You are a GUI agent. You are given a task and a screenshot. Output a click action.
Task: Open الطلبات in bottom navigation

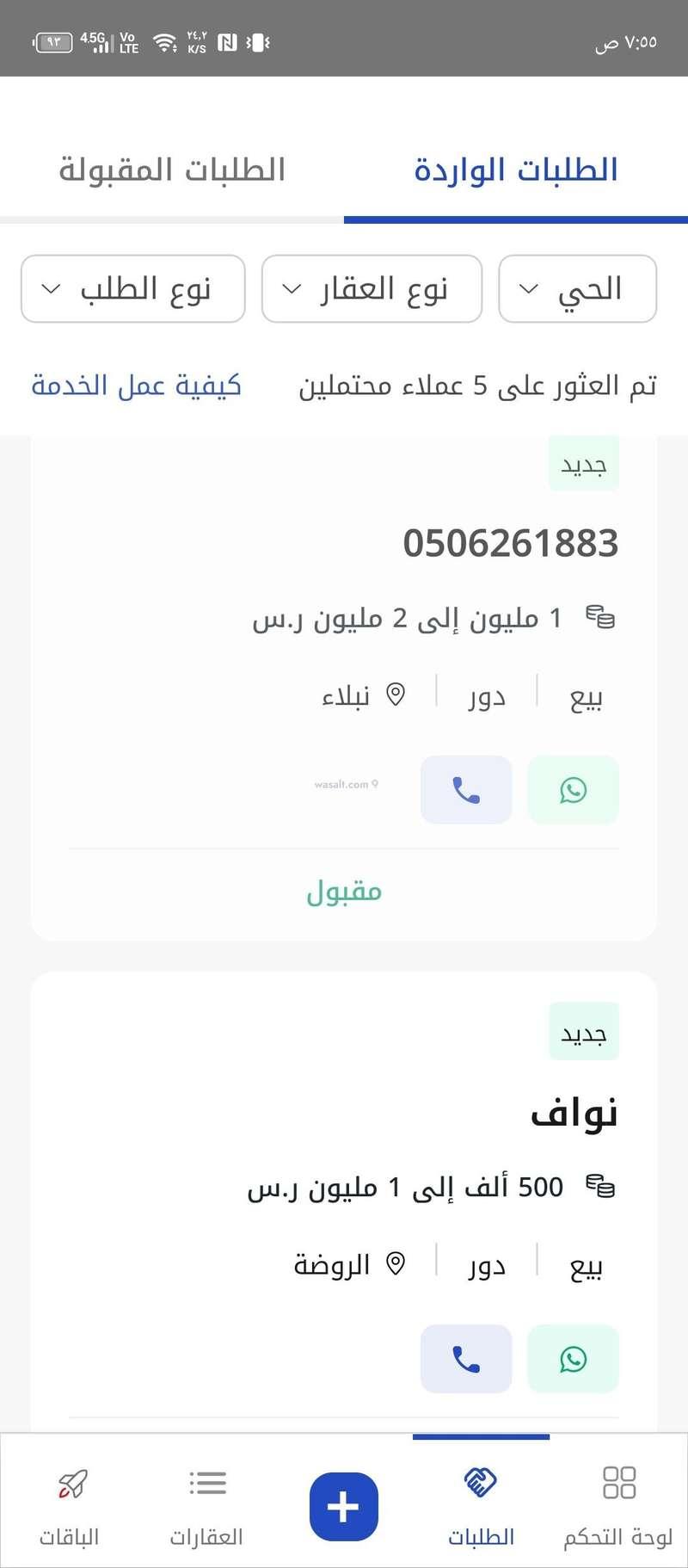tap(481, 1506)
